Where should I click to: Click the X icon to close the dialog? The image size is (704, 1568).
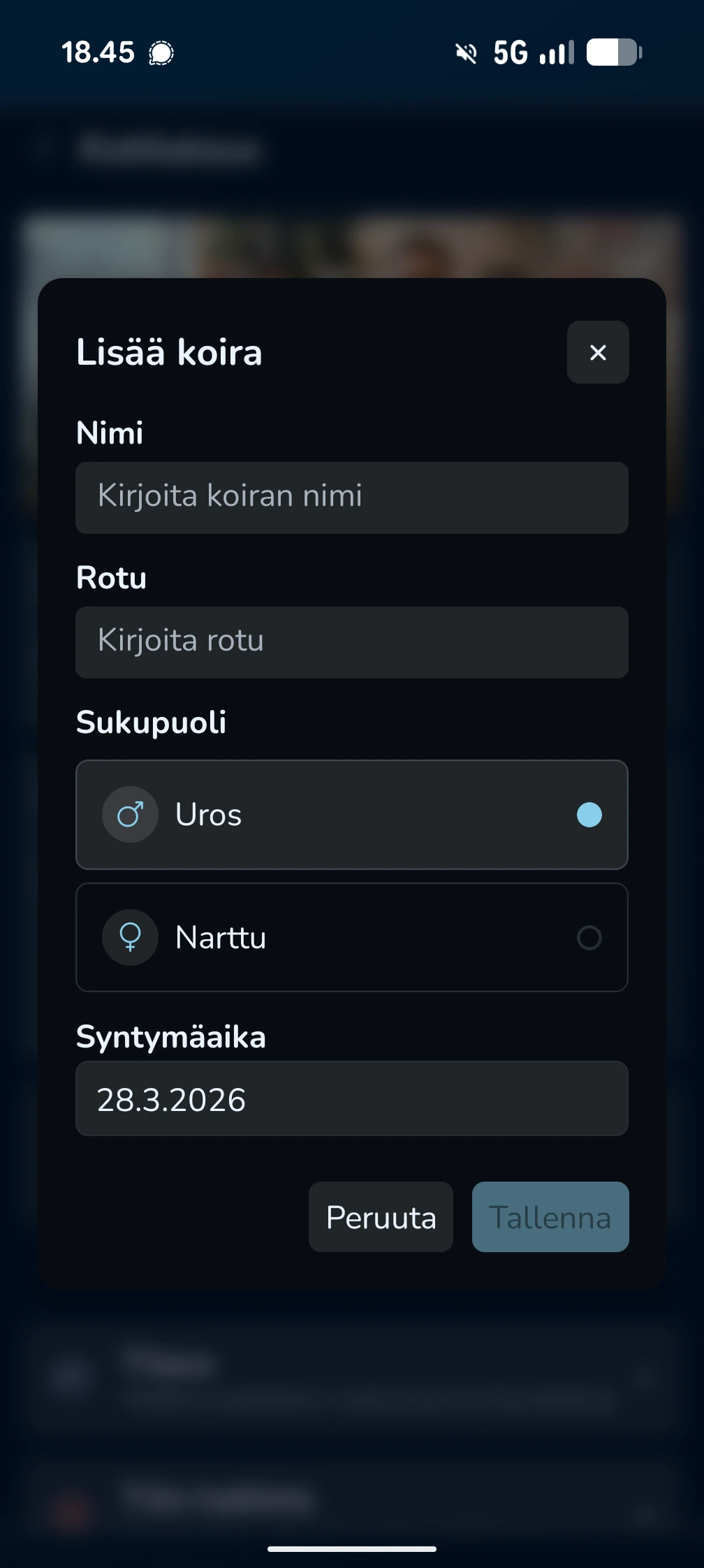tap(598, 353)
